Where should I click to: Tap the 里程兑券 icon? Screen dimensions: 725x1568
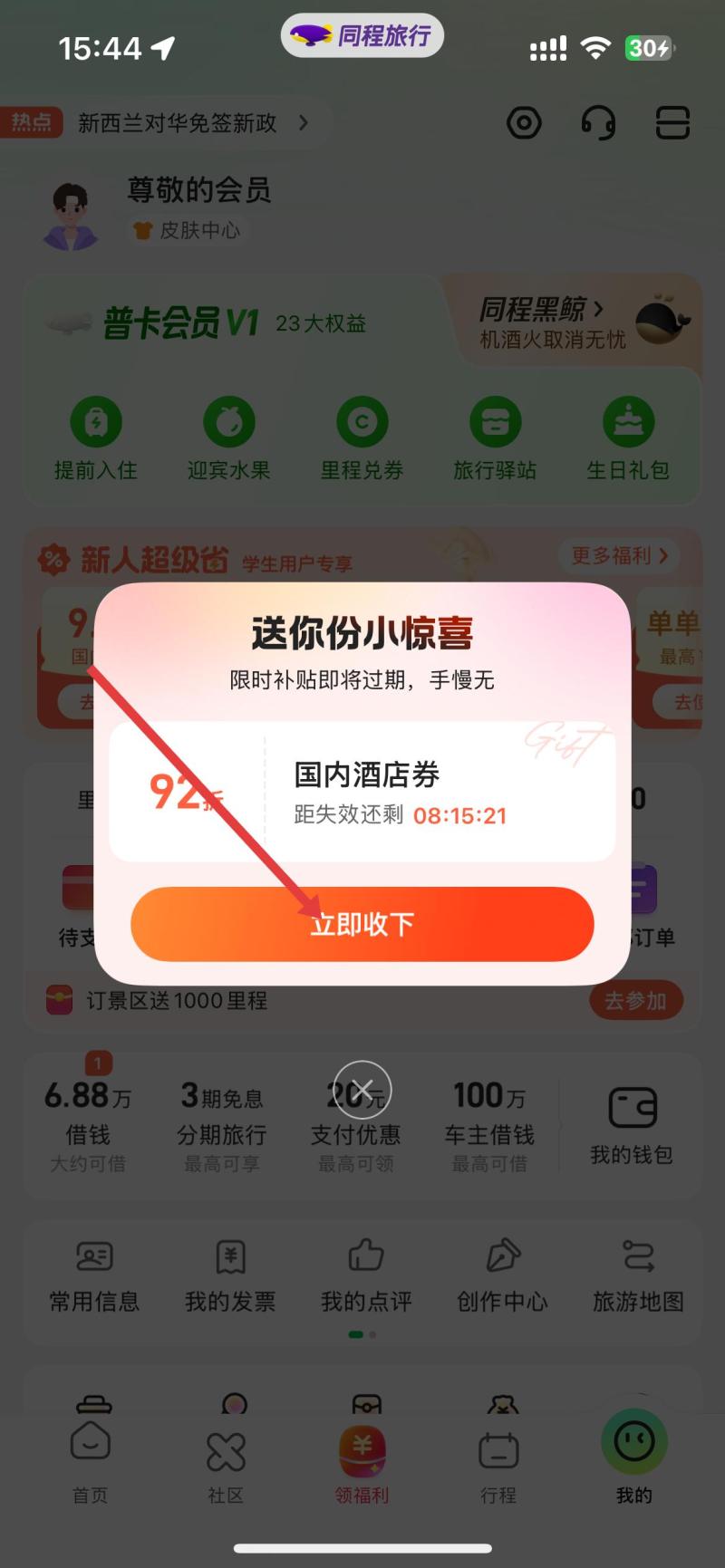tap(362, 437)
